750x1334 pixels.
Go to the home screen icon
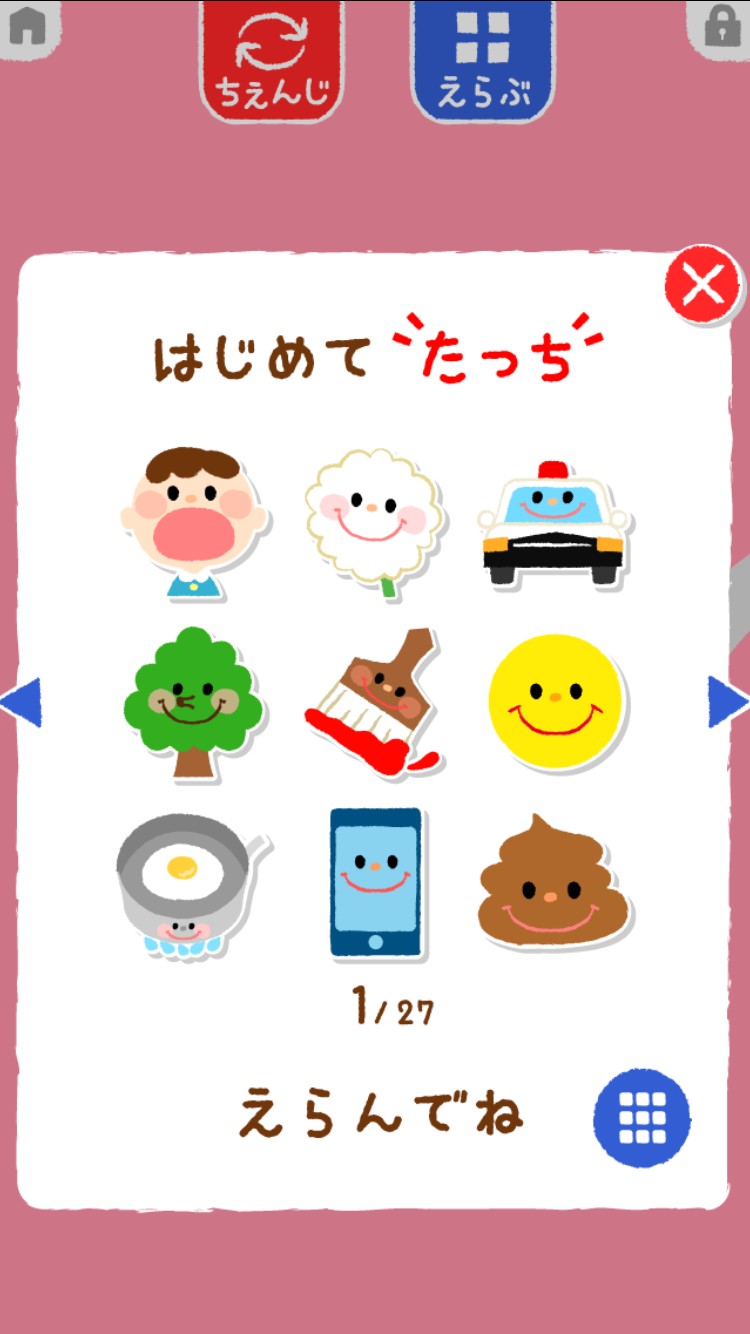pos(27,26)
